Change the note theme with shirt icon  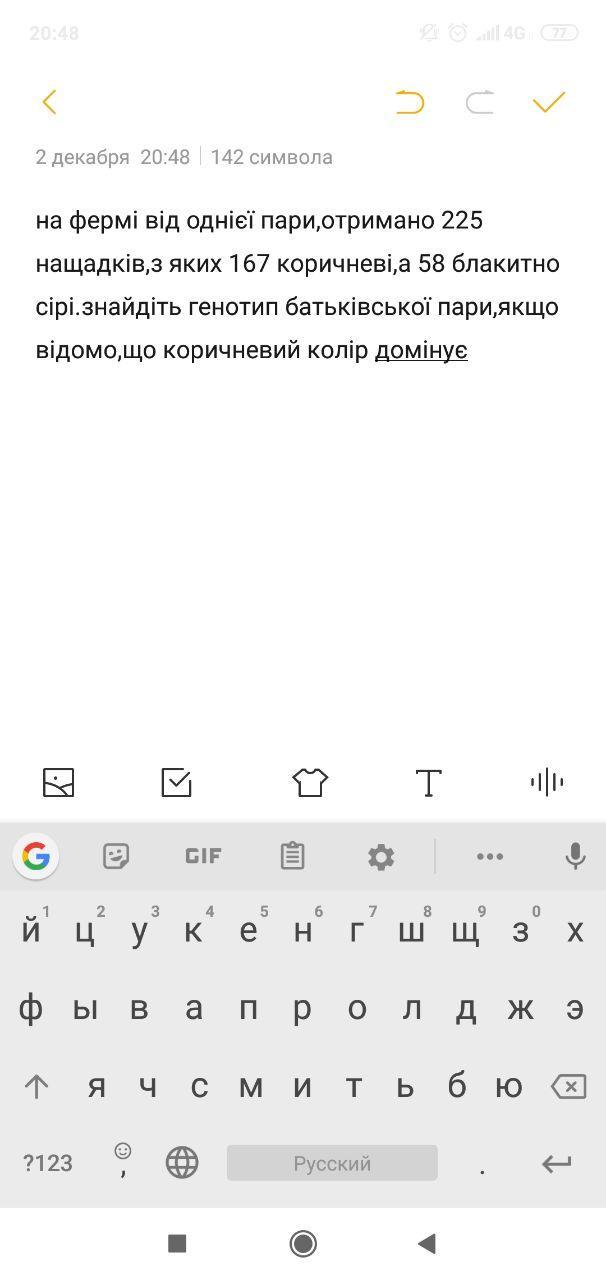point(310,782)
